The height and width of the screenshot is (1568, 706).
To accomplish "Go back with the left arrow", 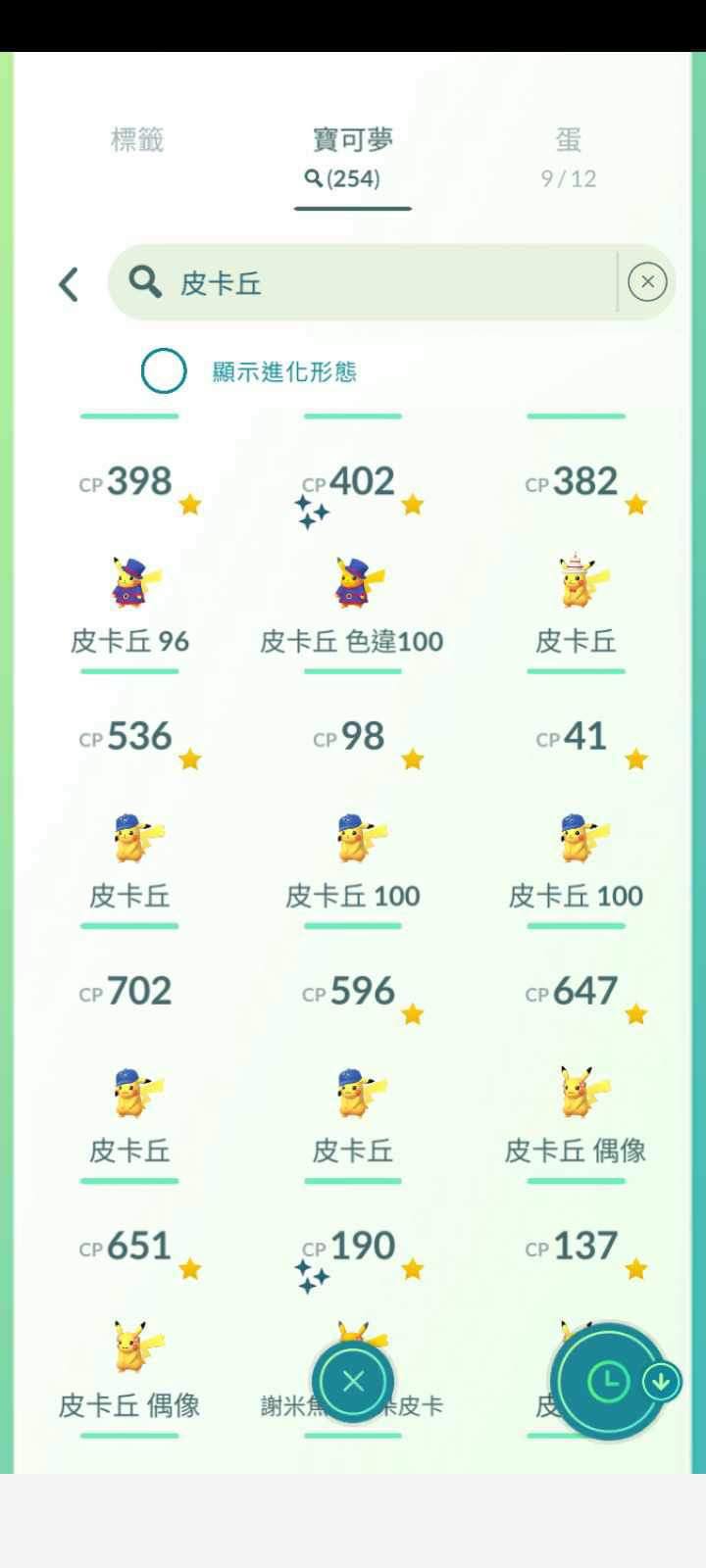I will pos(69,284).
